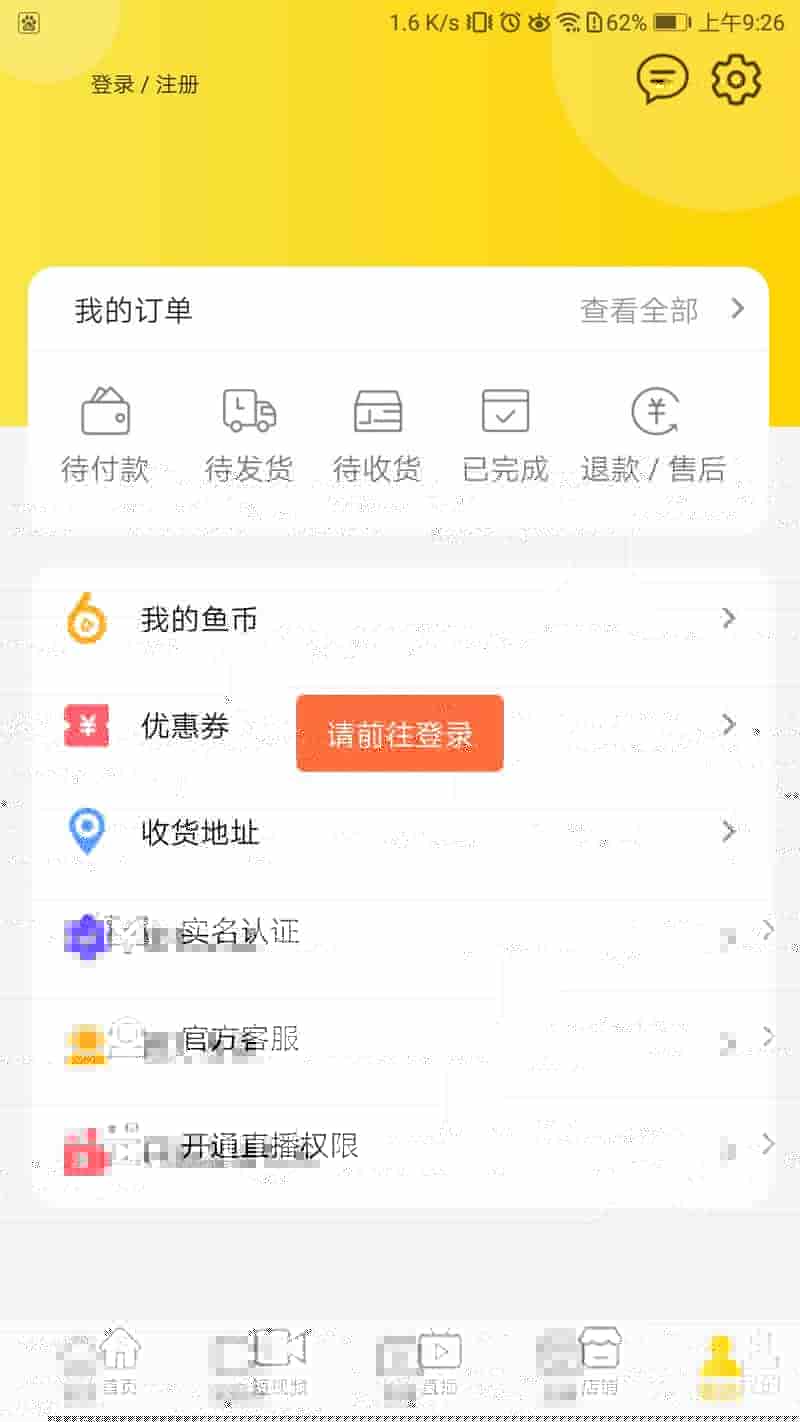Open 实名认证 real-name verification
Viewport: 800px width, 1422px height.
(400, 934)
